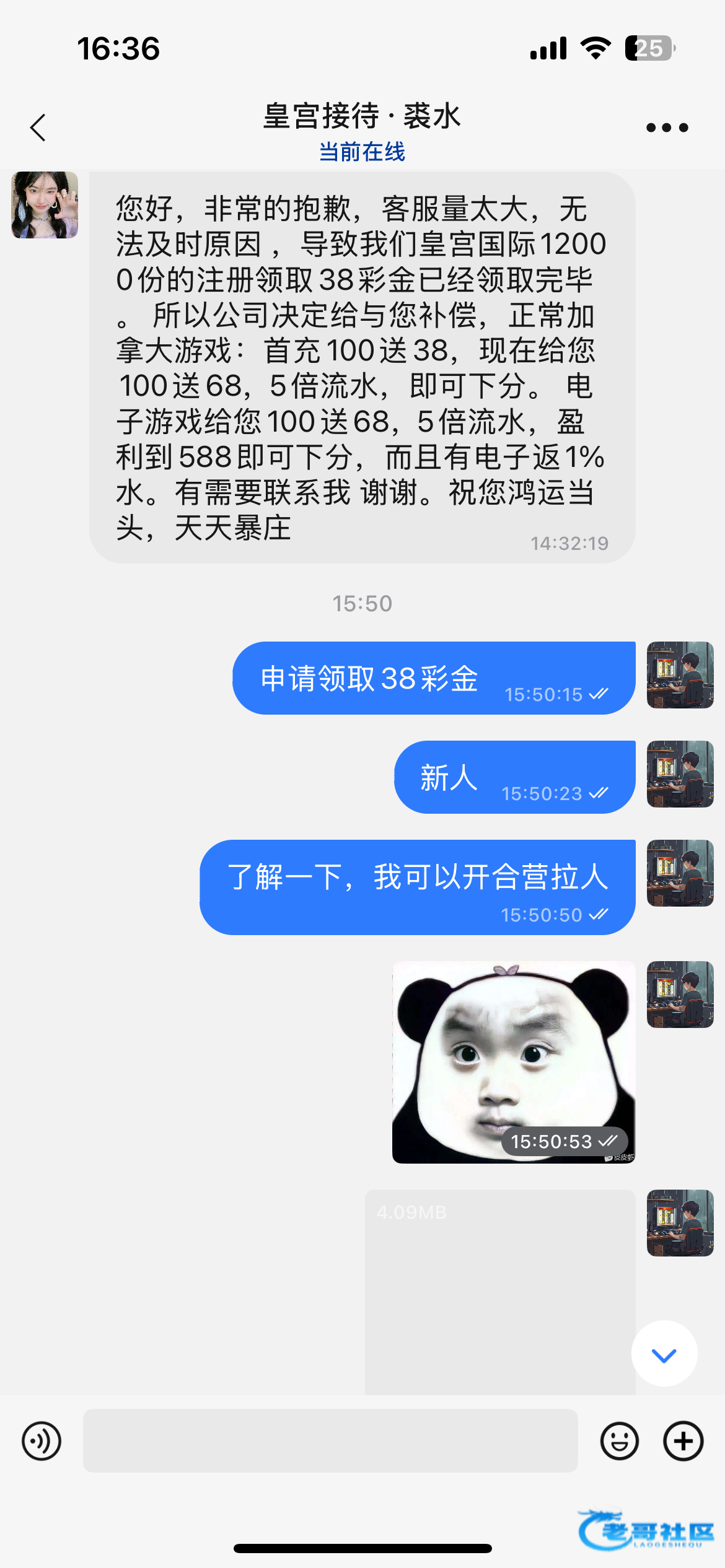The width and height of the screenshot is (725, 1568).
Task: Open the three-dot overflow menu
Action: point(667,128)
